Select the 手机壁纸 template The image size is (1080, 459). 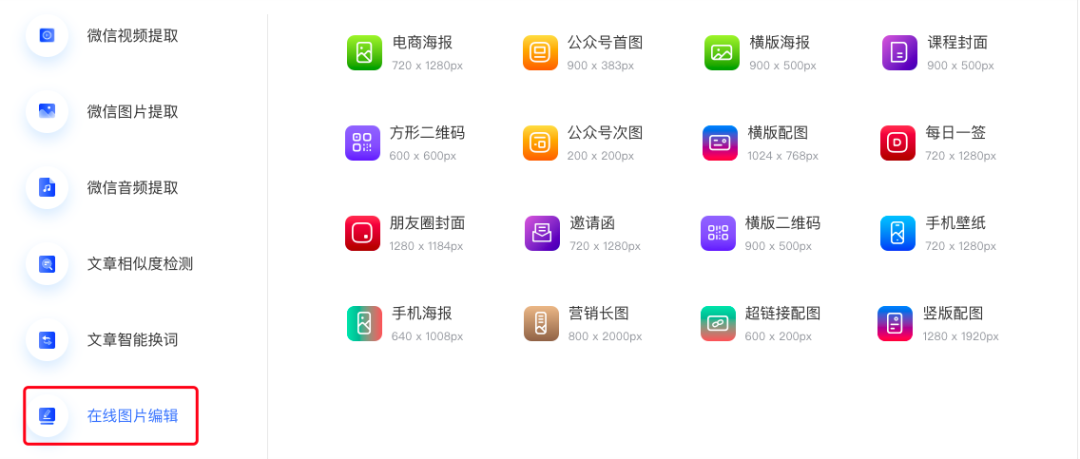(x=938, y=234)
